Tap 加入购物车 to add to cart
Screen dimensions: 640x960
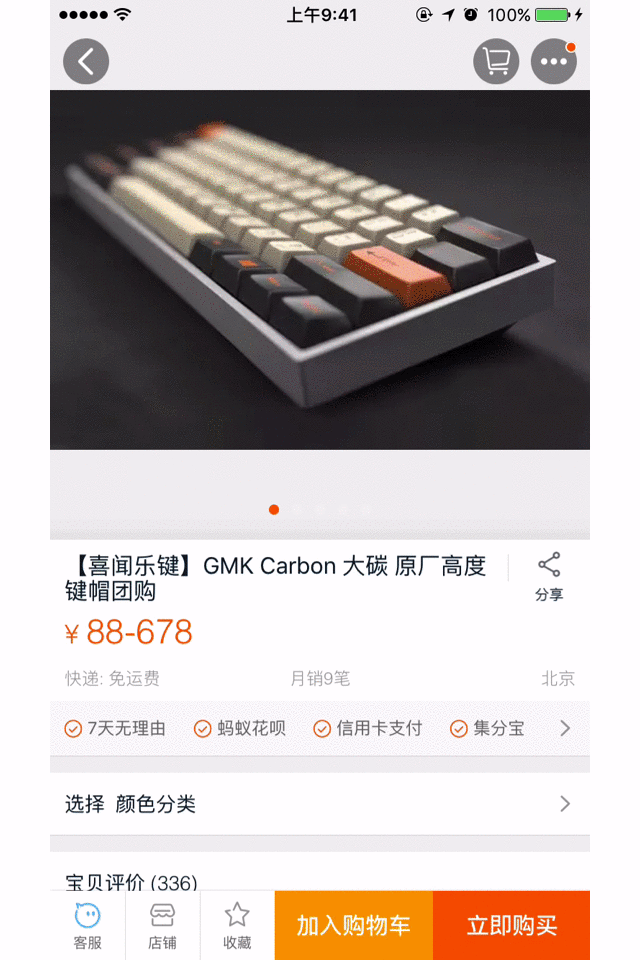(x=354, y=926)
